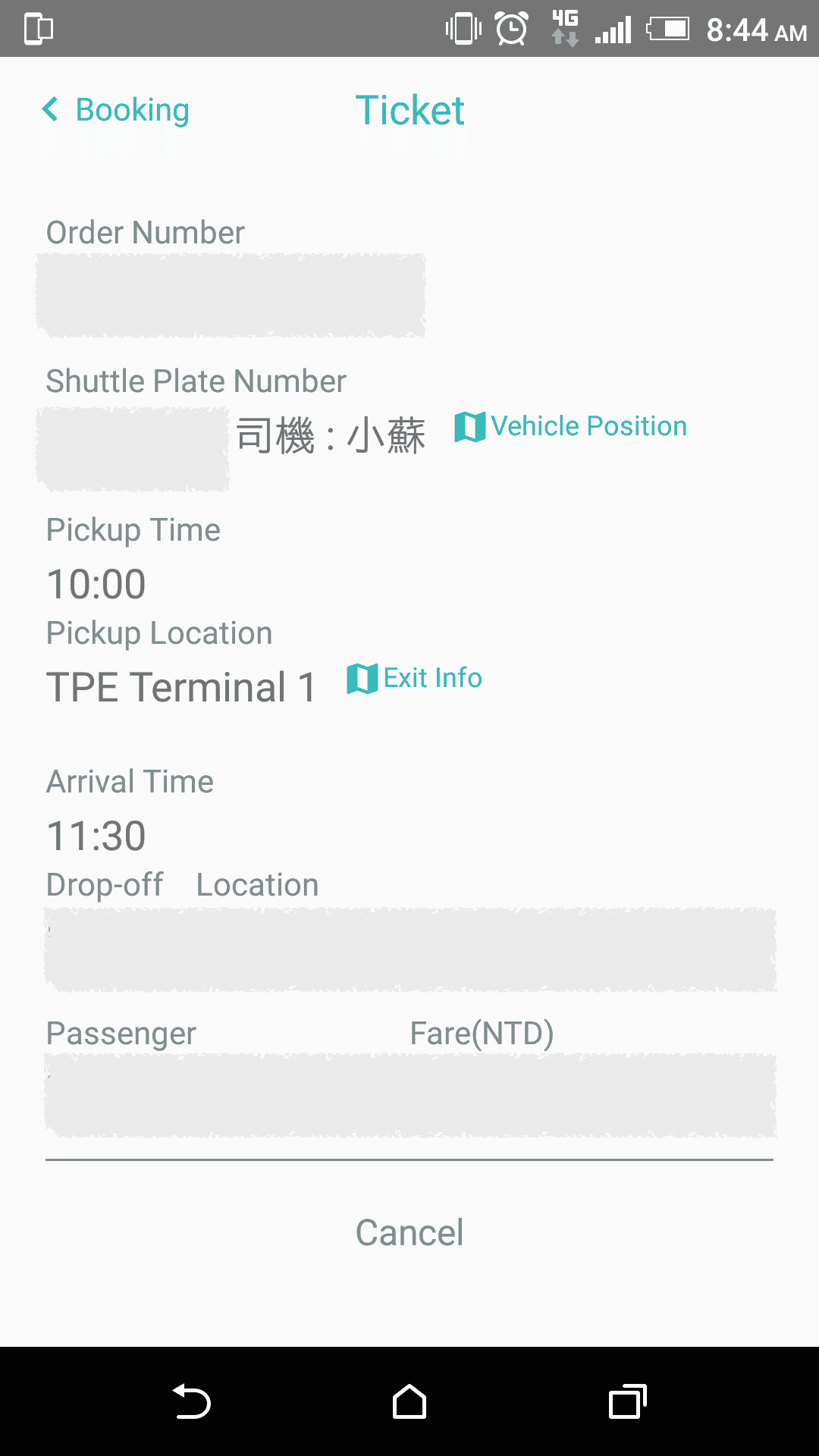This screenshot has height=1456, width=819.
Task: Open recent apps with the overview button
Action: click(x=626, y=1402)
